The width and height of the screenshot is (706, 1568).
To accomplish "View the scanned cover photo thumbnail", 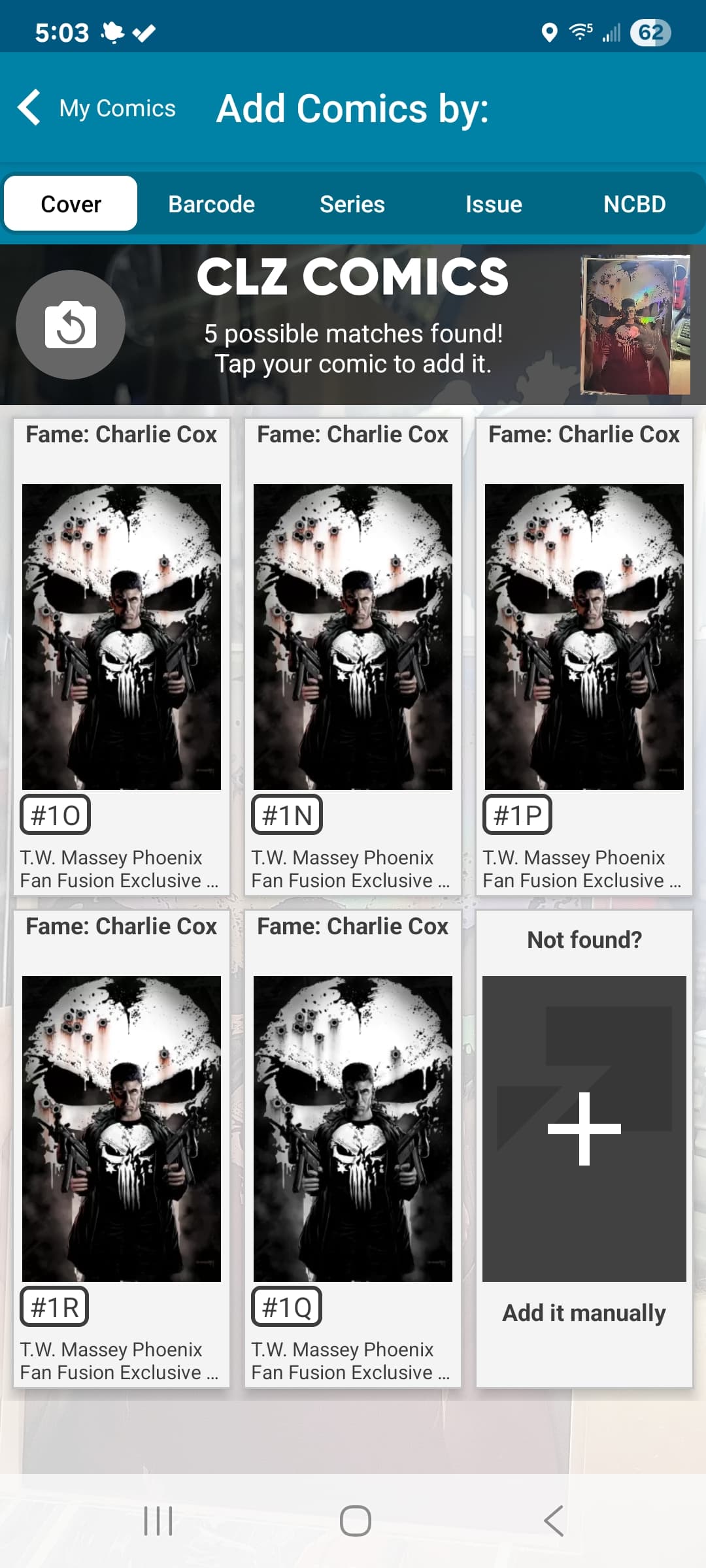I will pos(635,325).
